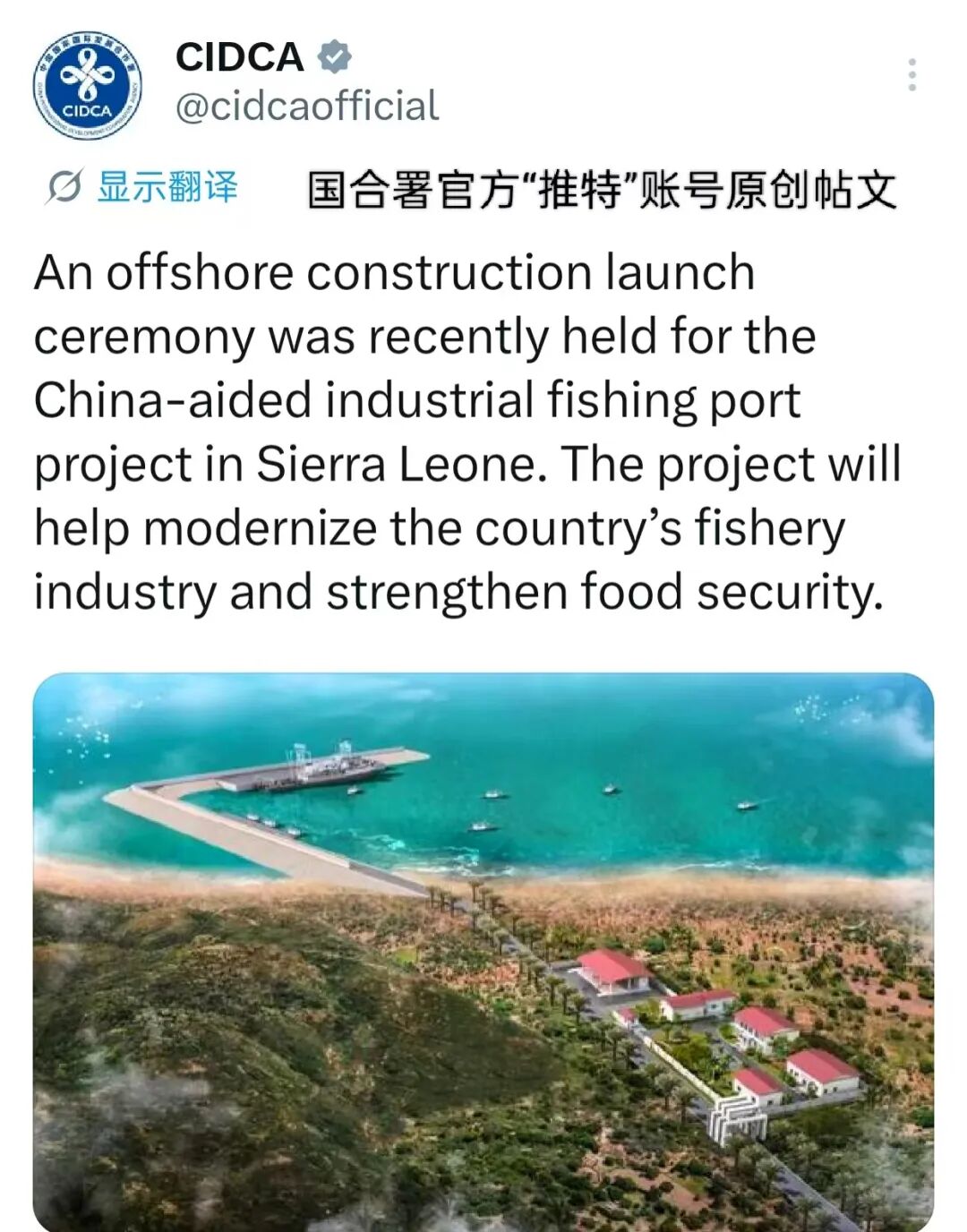
Task: Open the post's three-dot overflow menu
Action: point(911,75)
